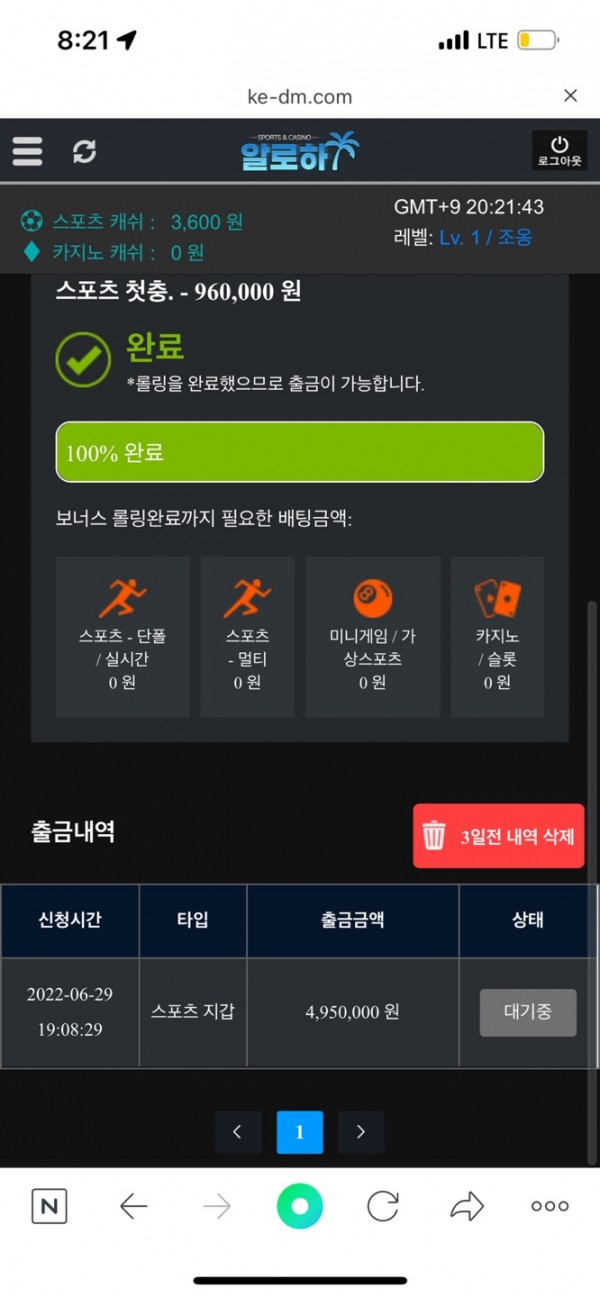Tap the refresh balance icon
Viewport: 600px width, 1297px height.
click(x=85, y=151)
